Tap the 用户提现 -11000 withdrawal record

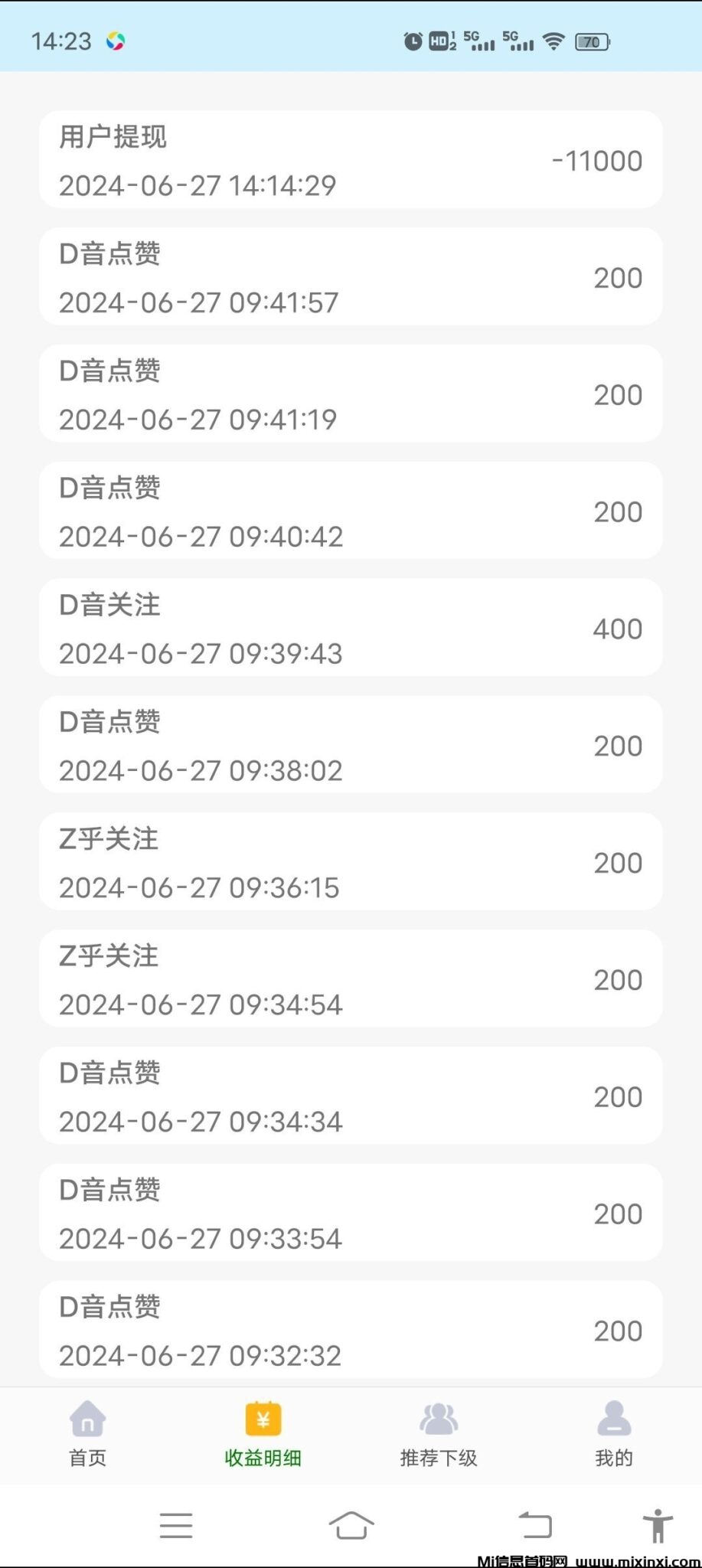(351, 159)
